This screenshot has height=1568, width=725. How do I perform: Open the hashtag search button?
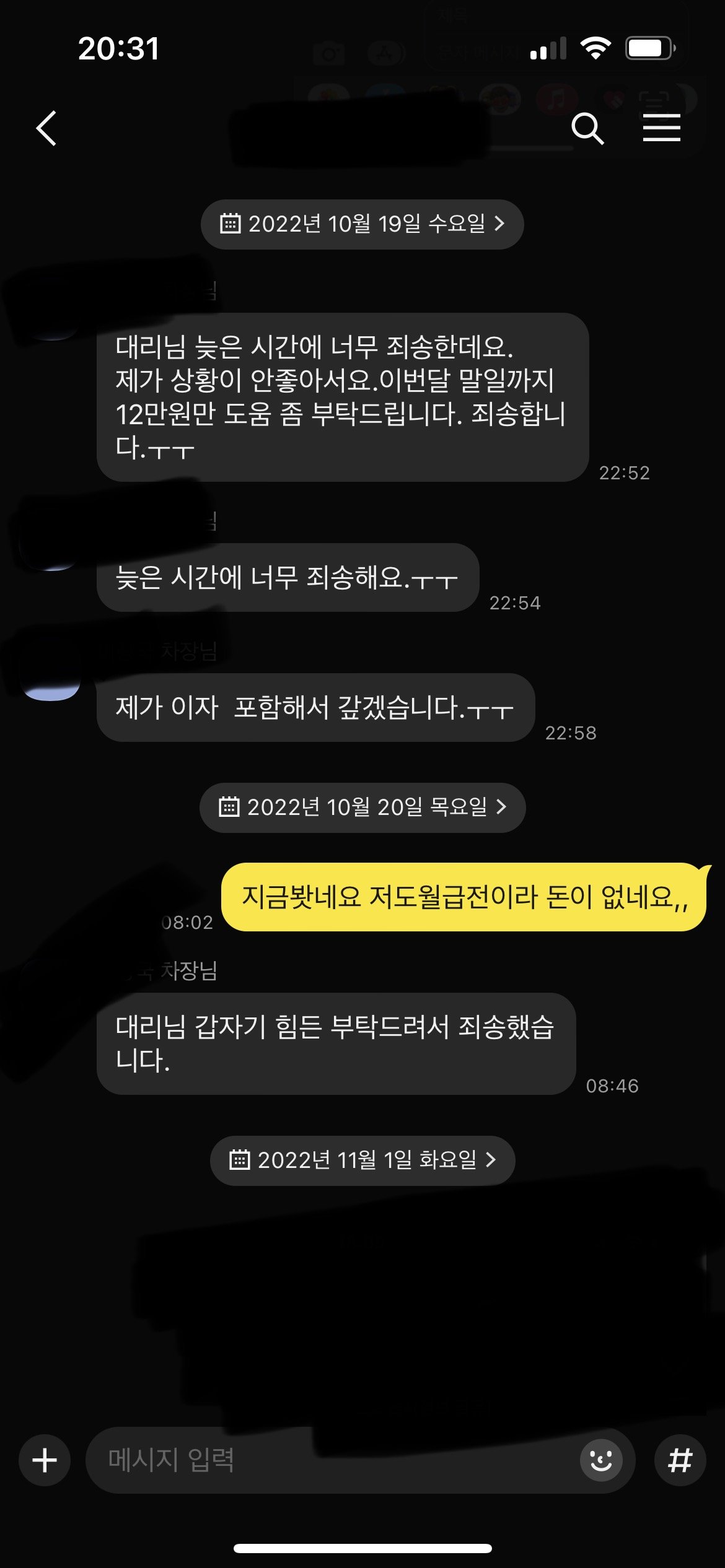pyautogui.click(x=680, y=1461)
